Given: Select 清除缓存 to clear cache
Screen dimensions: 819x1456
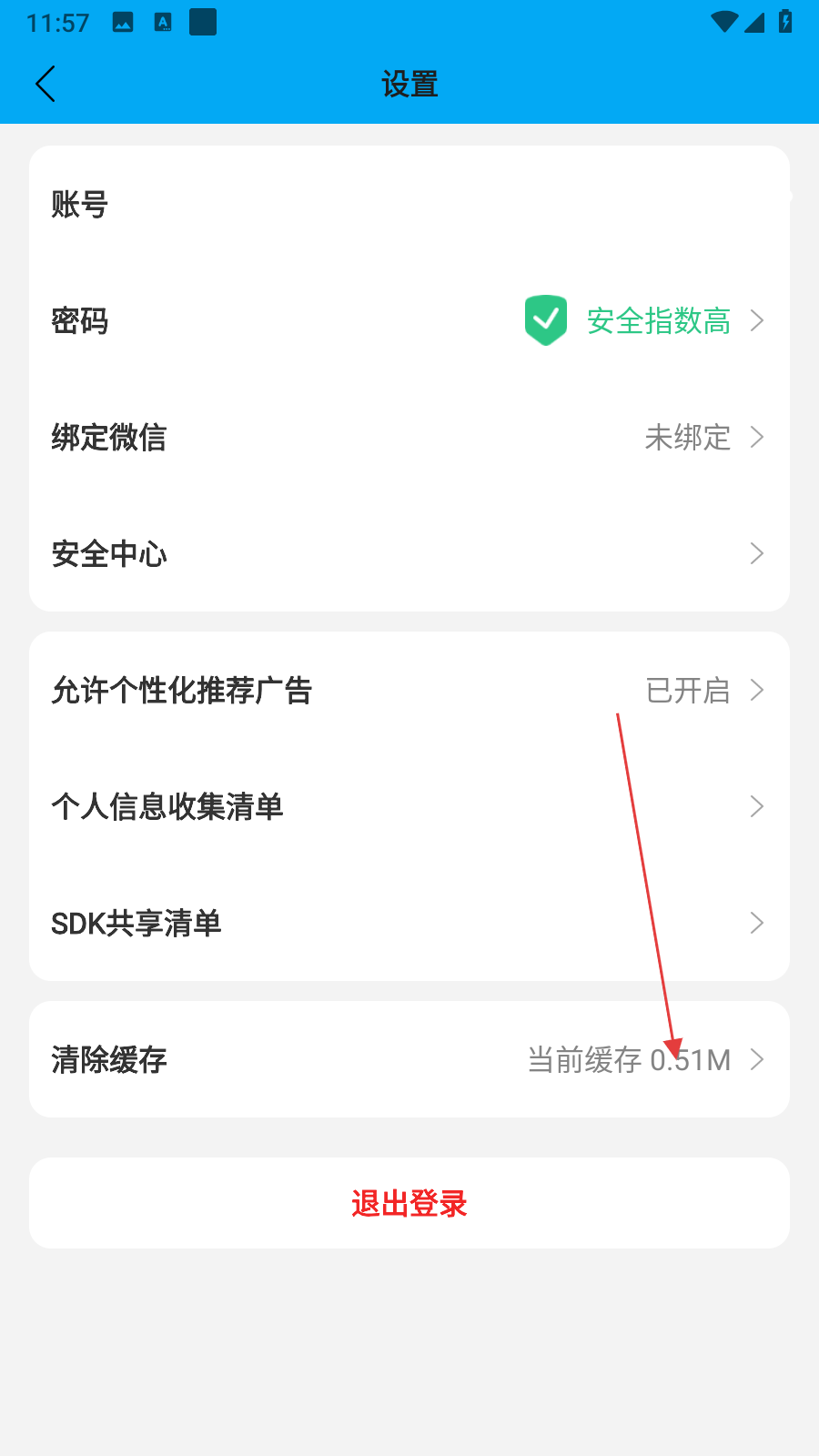Looking at the screenshot, I should [409, 1060].
